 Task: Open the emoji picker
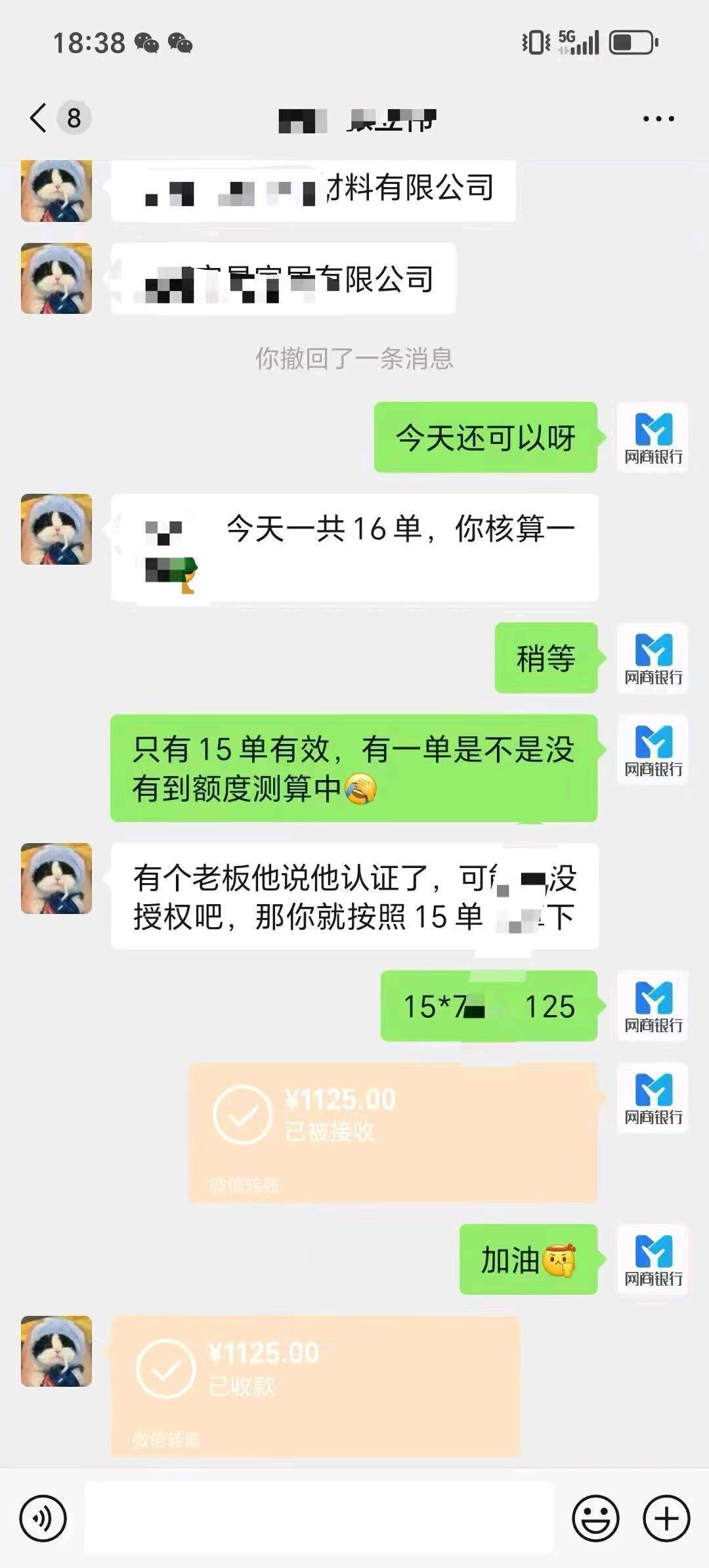pos(595,1518)
